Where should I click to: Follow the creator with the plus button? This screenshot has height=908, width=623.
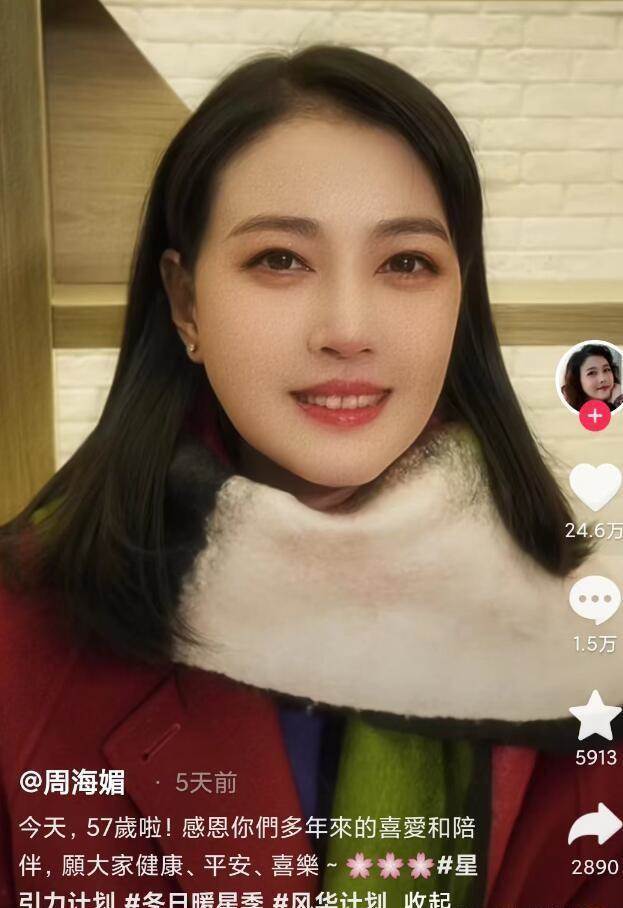(594, 416)
